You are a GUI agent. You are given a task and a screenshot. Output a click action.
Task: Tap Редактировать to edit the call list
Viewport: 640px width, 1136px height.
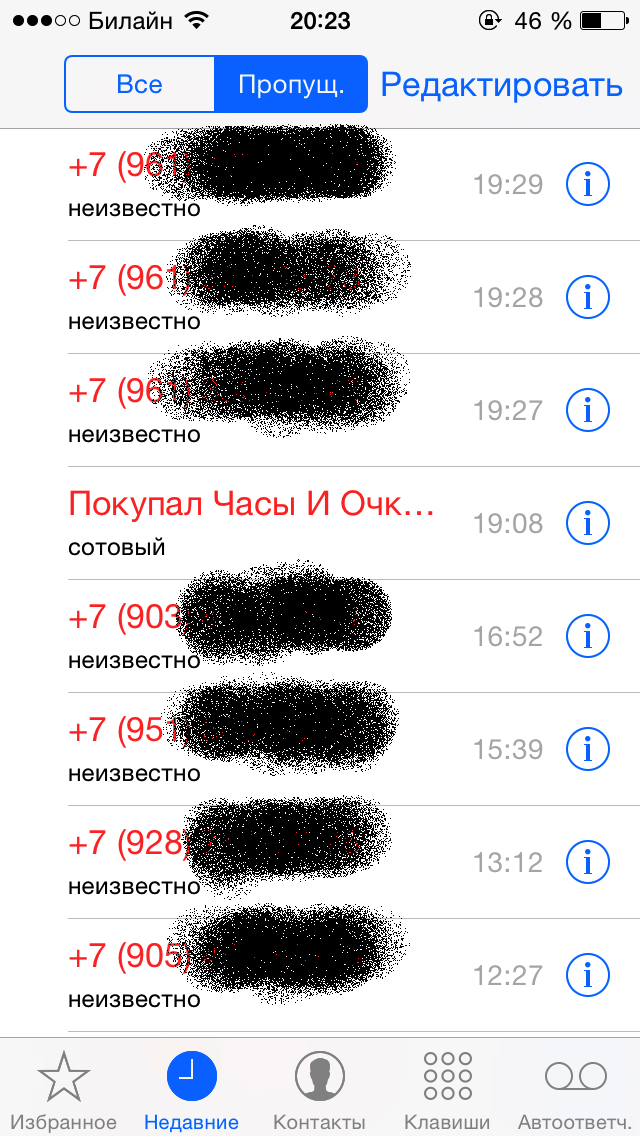point(502,85)
